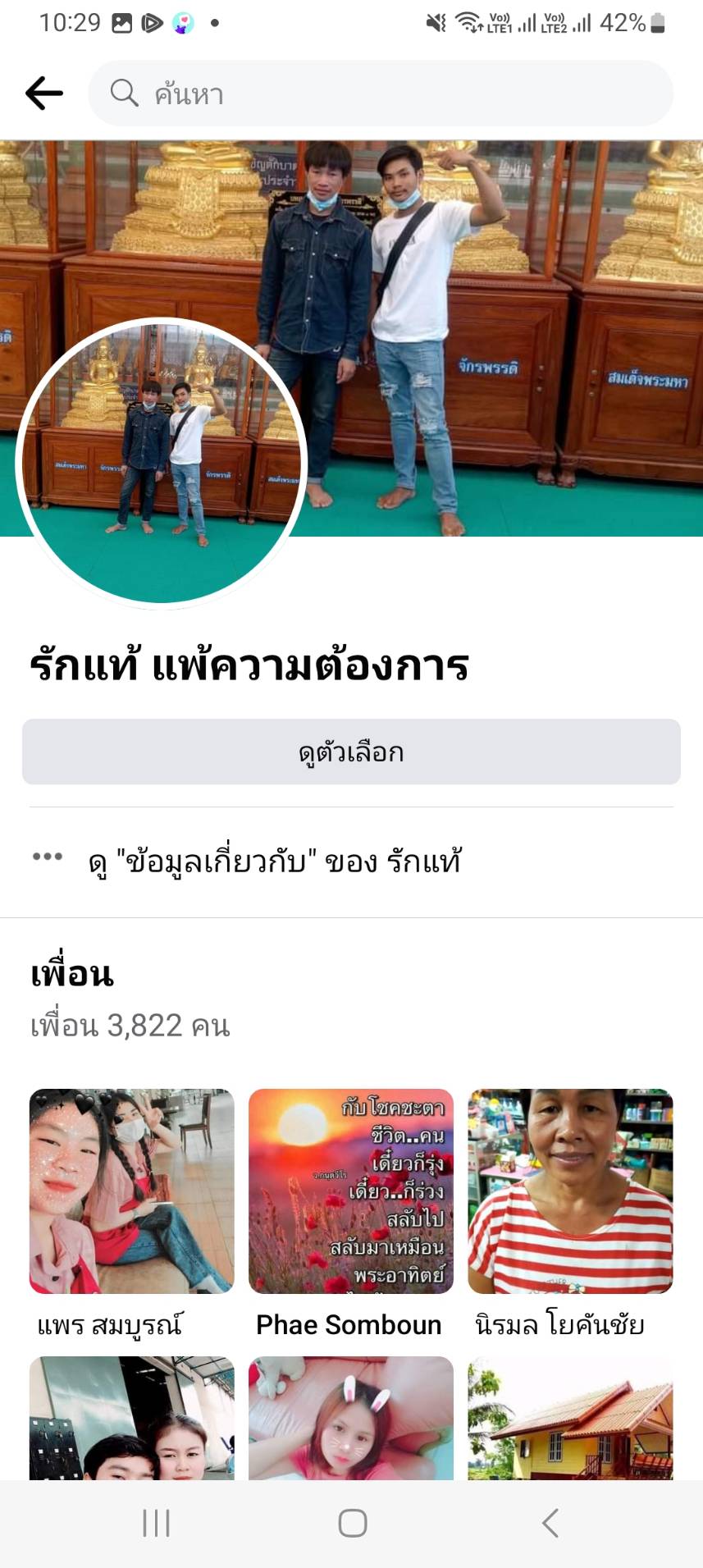
Task: Open friend แพร สมบูรณ์'s profile
Action: pyautogui.click(x=132, y=1191)
